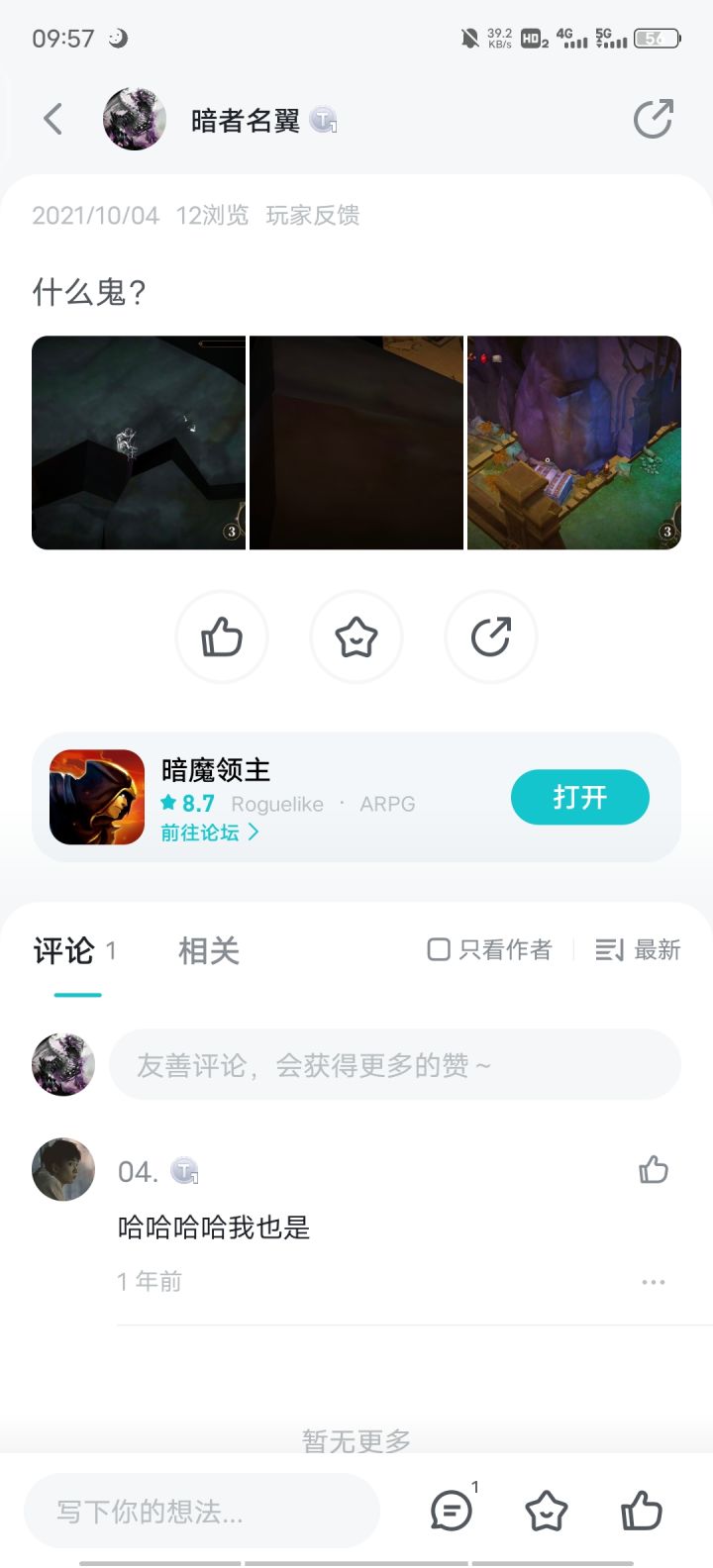
Task: Check the 只看作者 box
Action: (x=439, y=950)
